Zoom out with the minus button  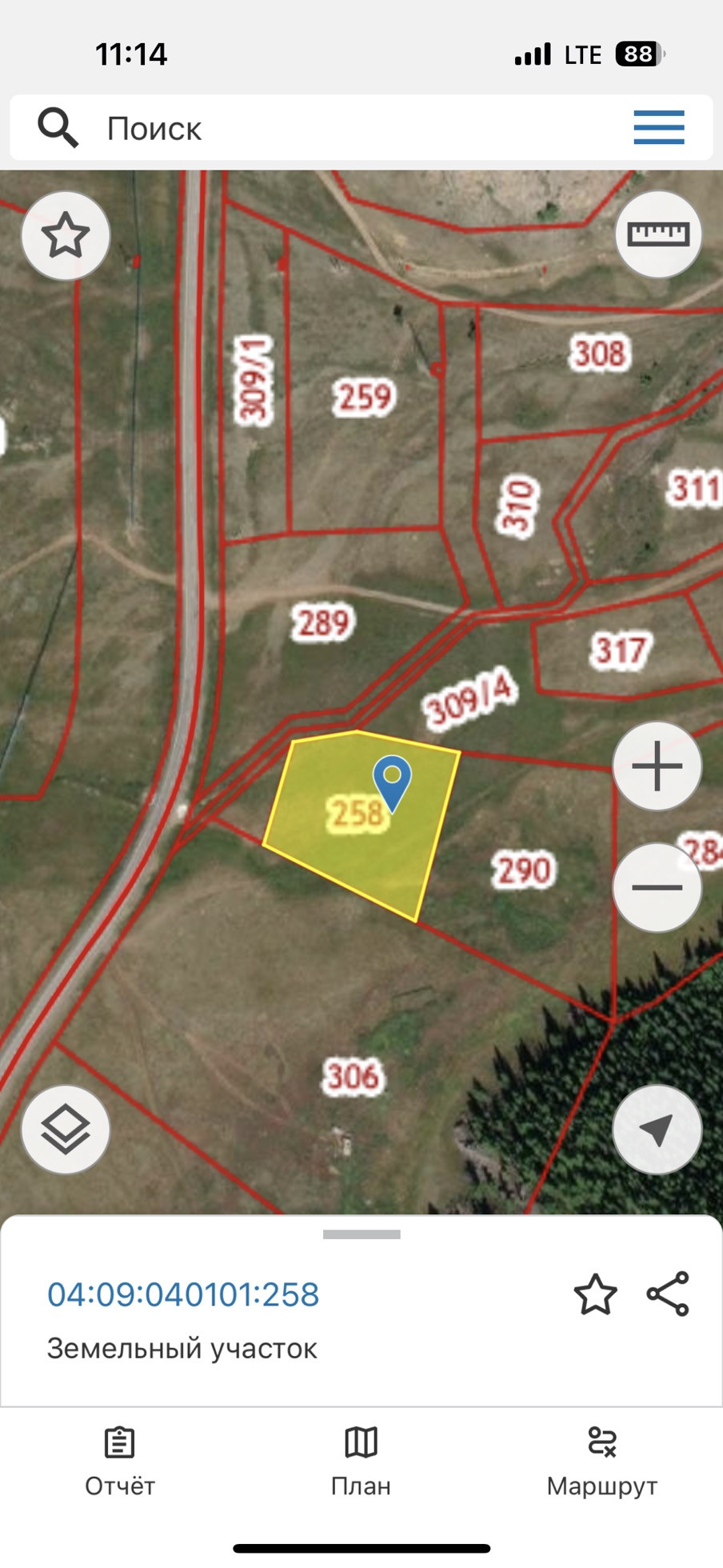click(657, 887)
